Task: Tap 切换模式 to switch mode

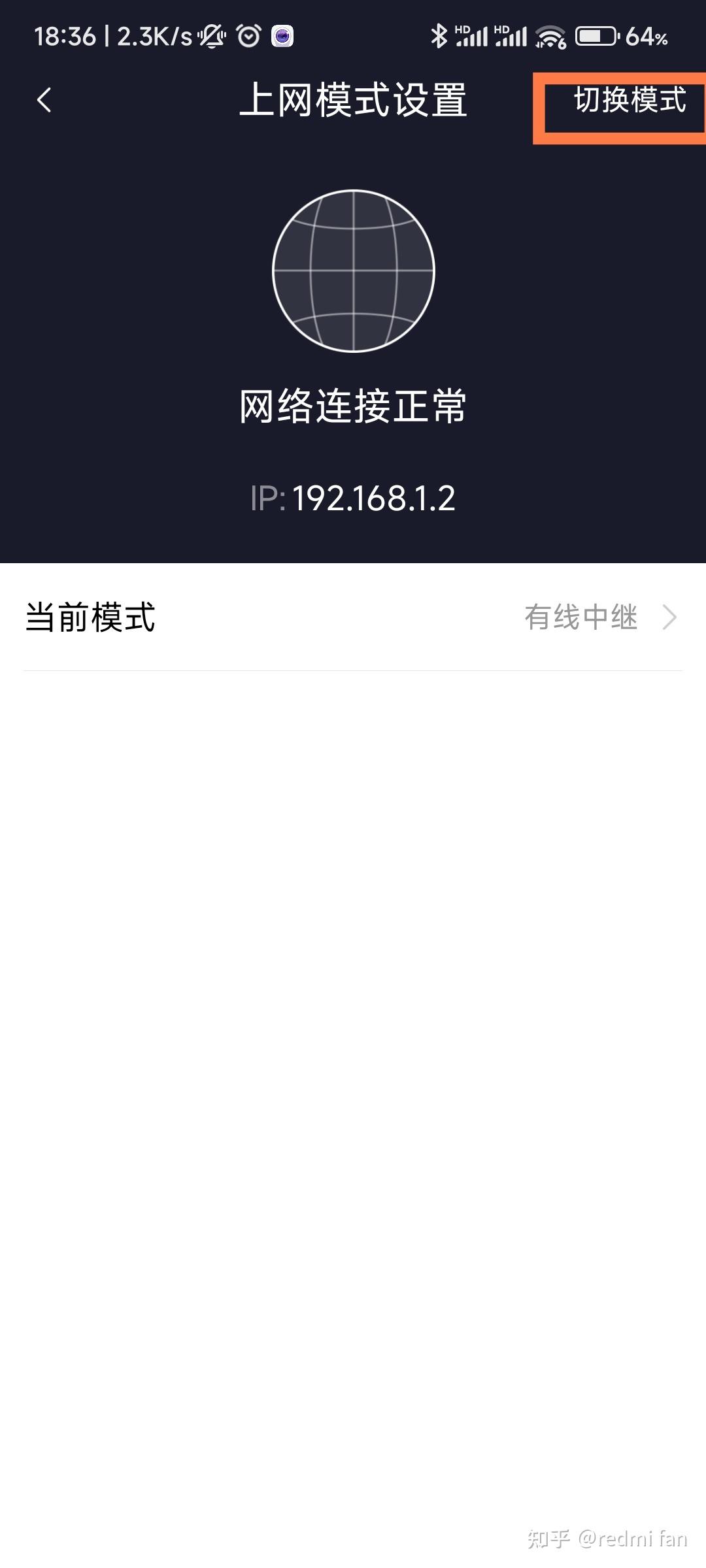Action: (630, 100)
